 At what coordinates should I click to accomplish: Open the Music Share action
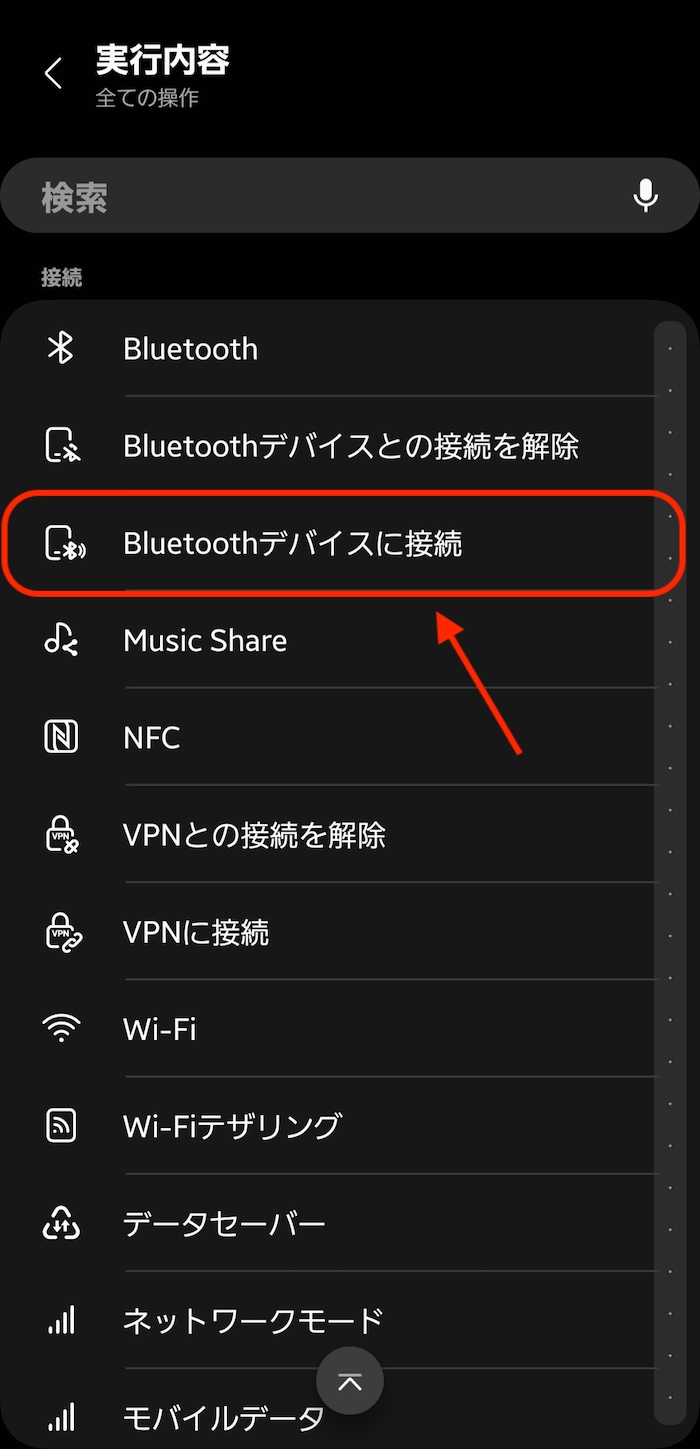pyautogui.click(x=330, y=640)
